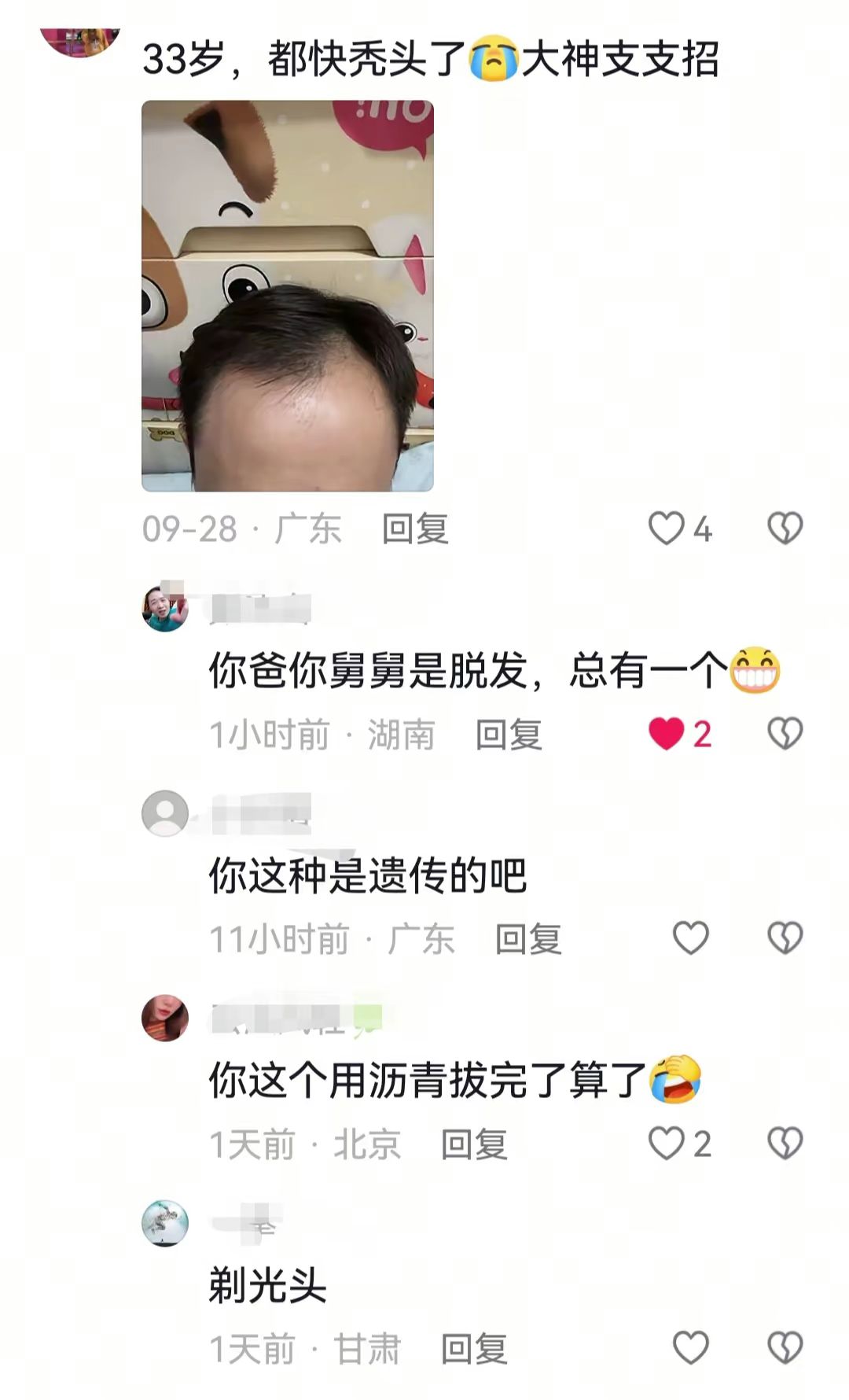Like the 剃光头 comment

pyautogui.click(x=691, y=1348)
